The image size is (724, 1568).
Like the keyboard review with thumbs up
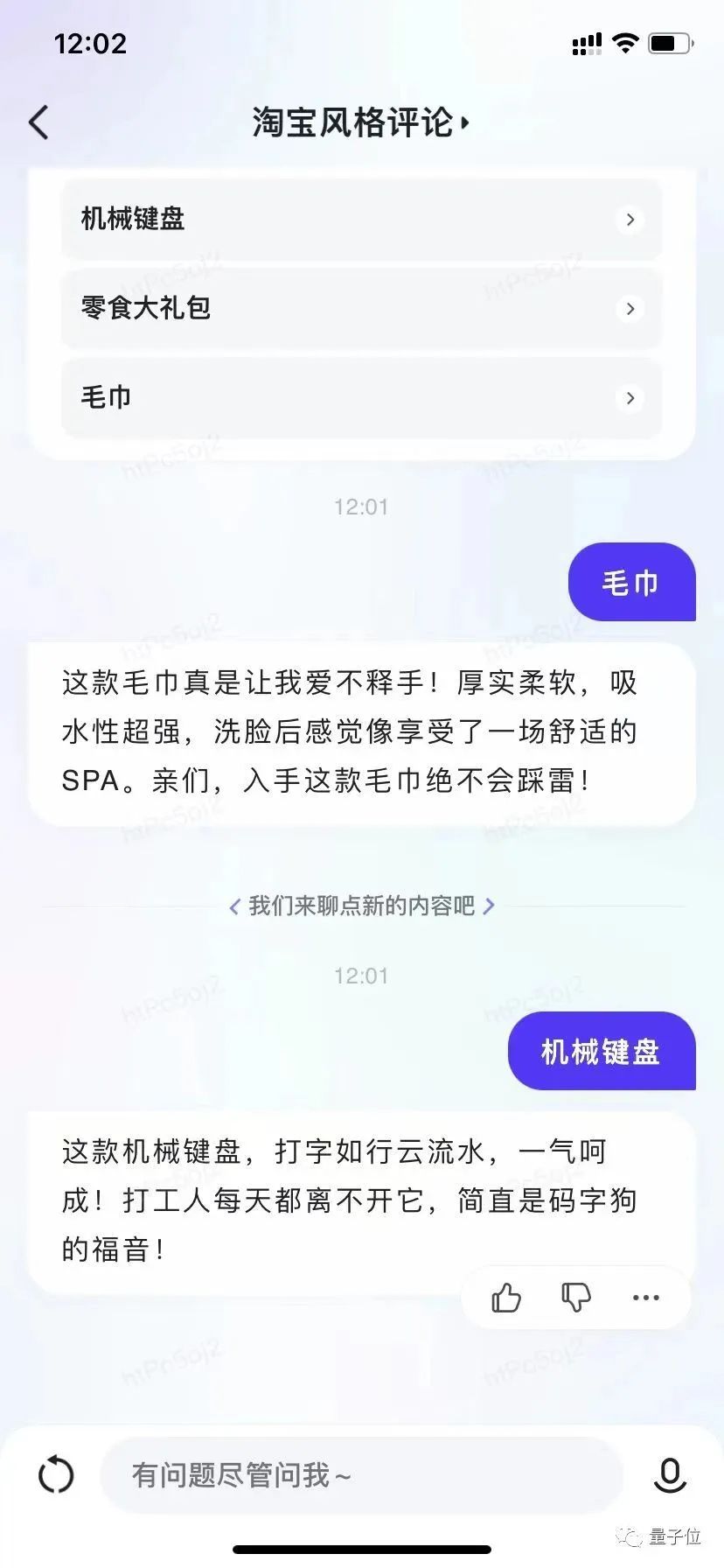click(506, 1298)
